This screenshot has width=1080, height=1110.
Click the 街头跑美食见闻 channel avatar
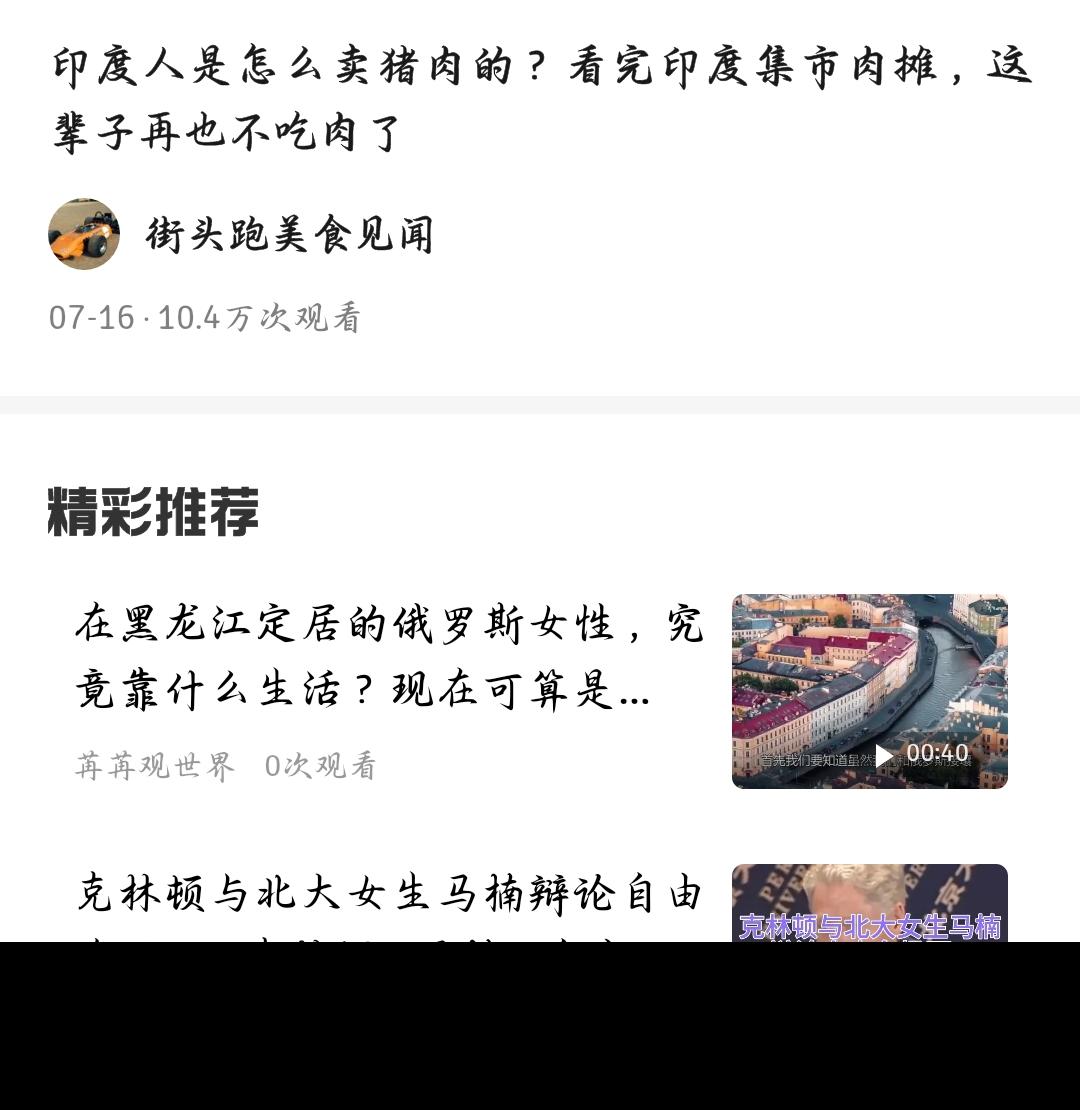coord(83,233)
